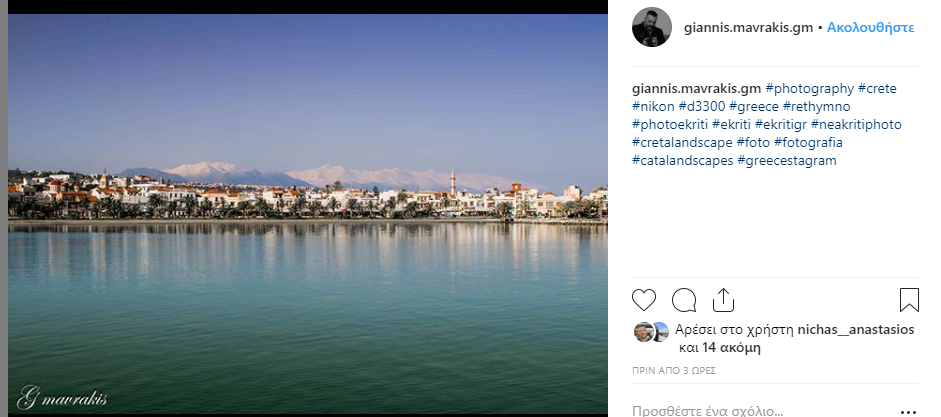This screenshot has width=941, height=417.
Task: Share this post
Action: tap(723, 300)
